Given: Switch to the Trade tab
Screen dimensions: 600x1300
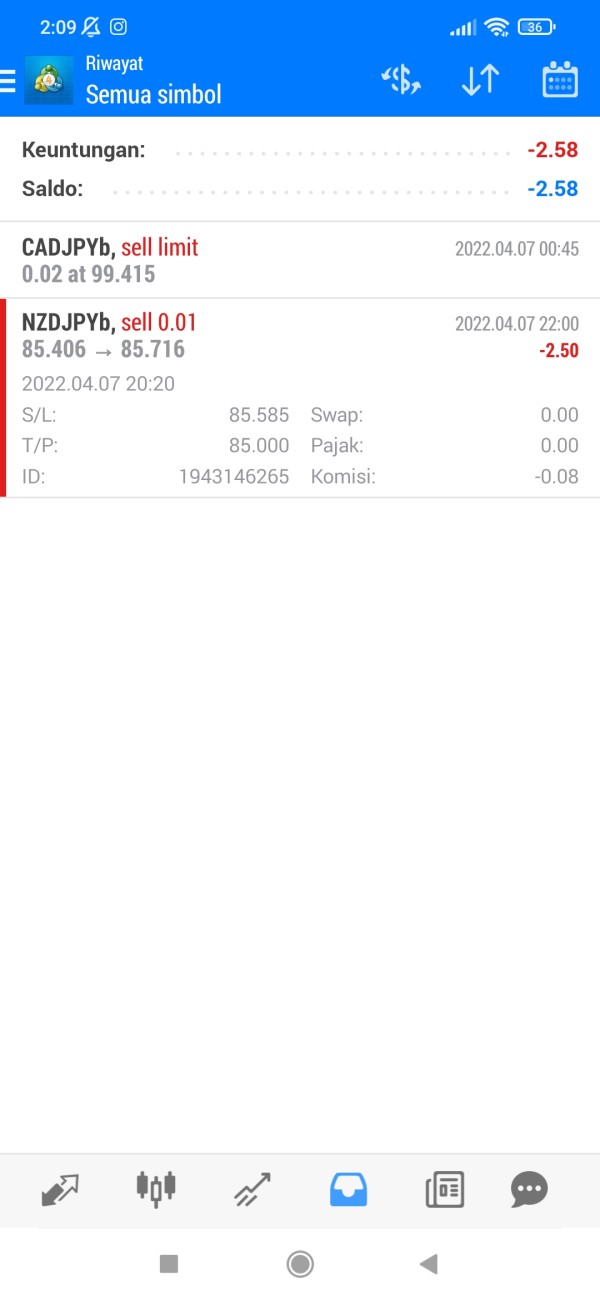Looking at the screenshot, I should click(x=252, y=1189).
